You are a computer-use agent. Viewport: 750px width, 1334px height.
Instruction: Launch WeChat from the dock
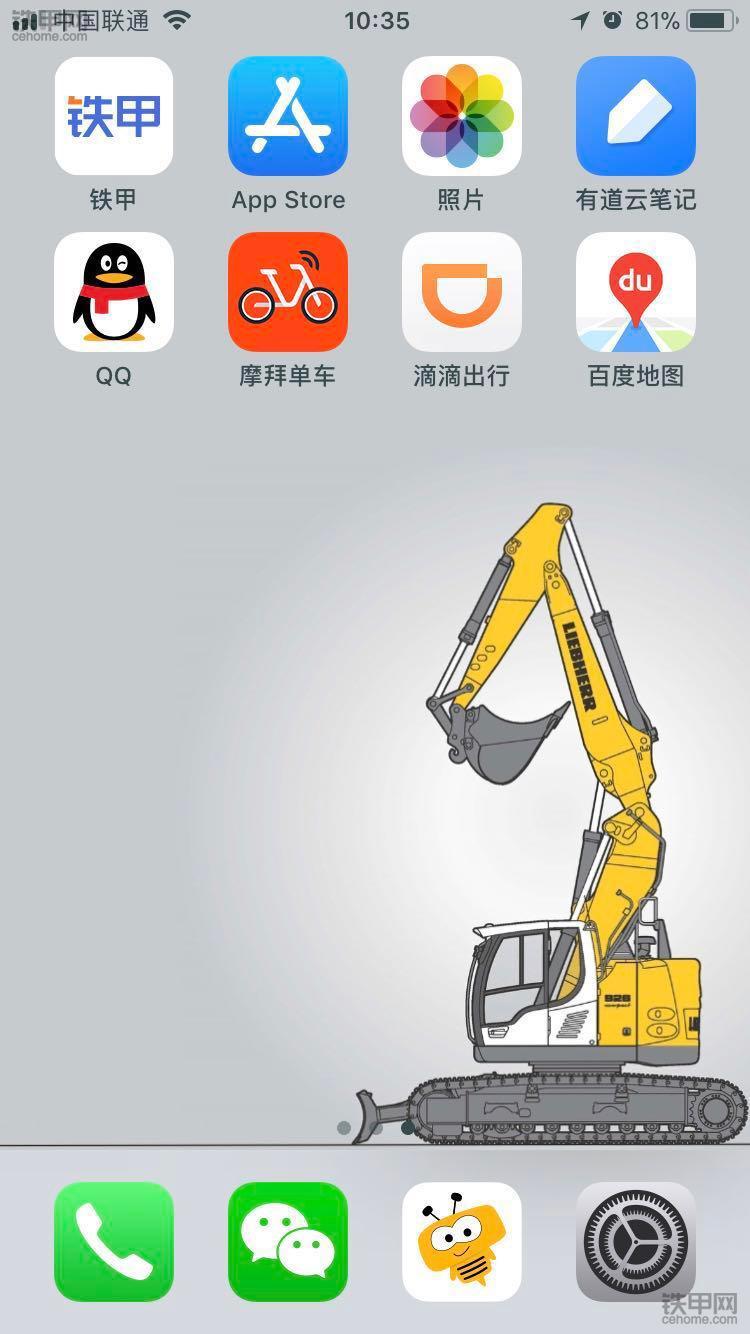288,1241
